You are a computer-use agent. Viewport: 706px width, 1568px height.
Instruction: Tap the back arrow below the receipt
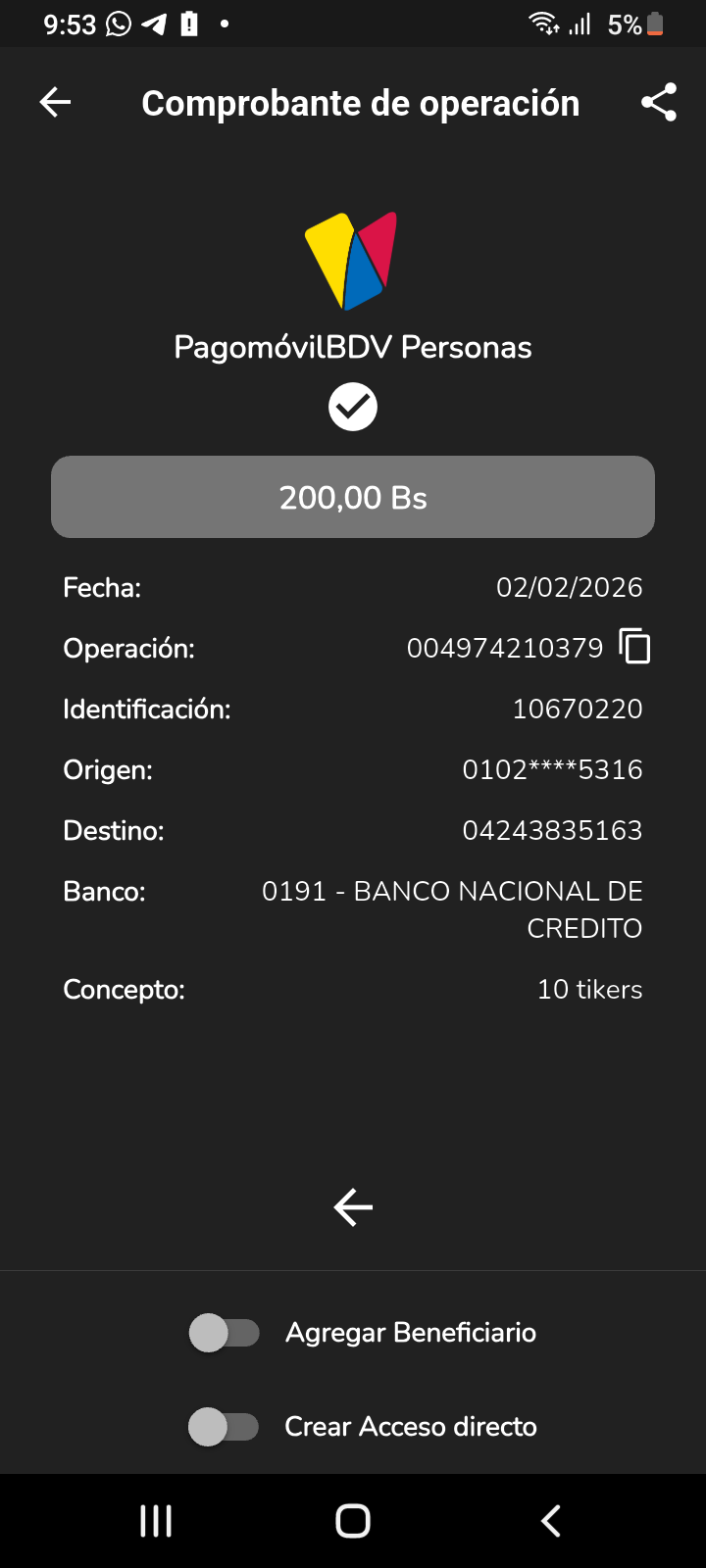click(x=353, y=1207)
